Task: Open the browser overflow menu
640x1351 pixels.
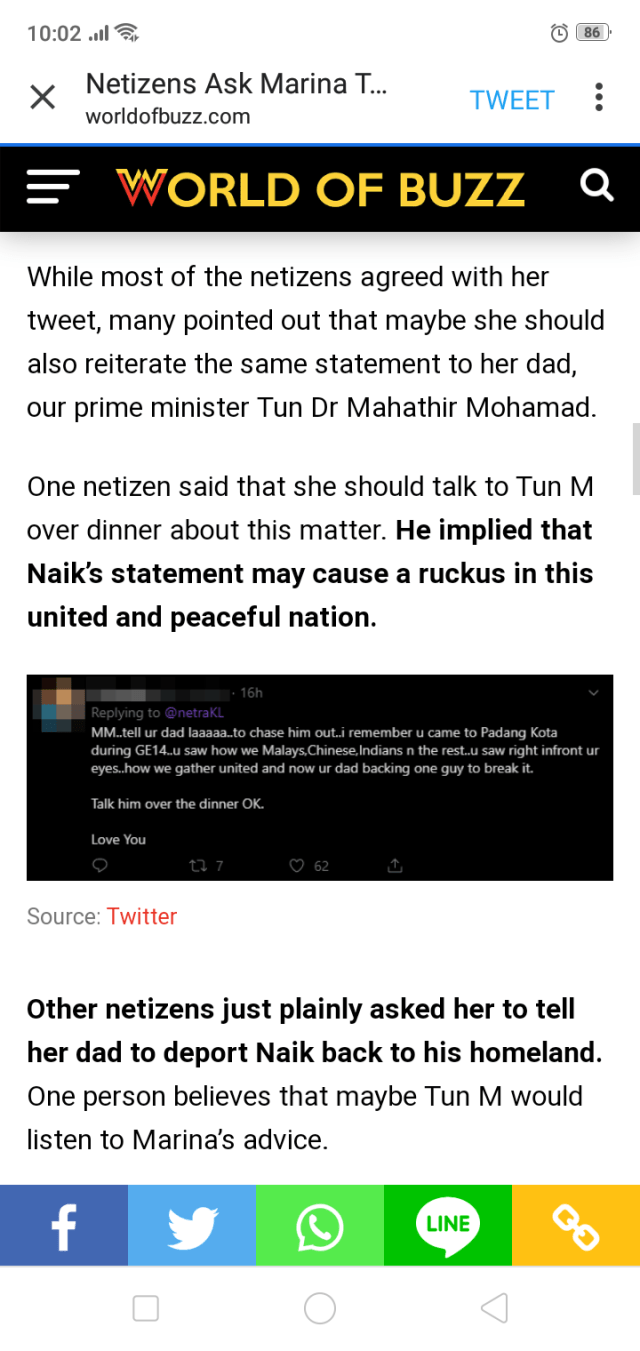Action: (x=599, y=98)
